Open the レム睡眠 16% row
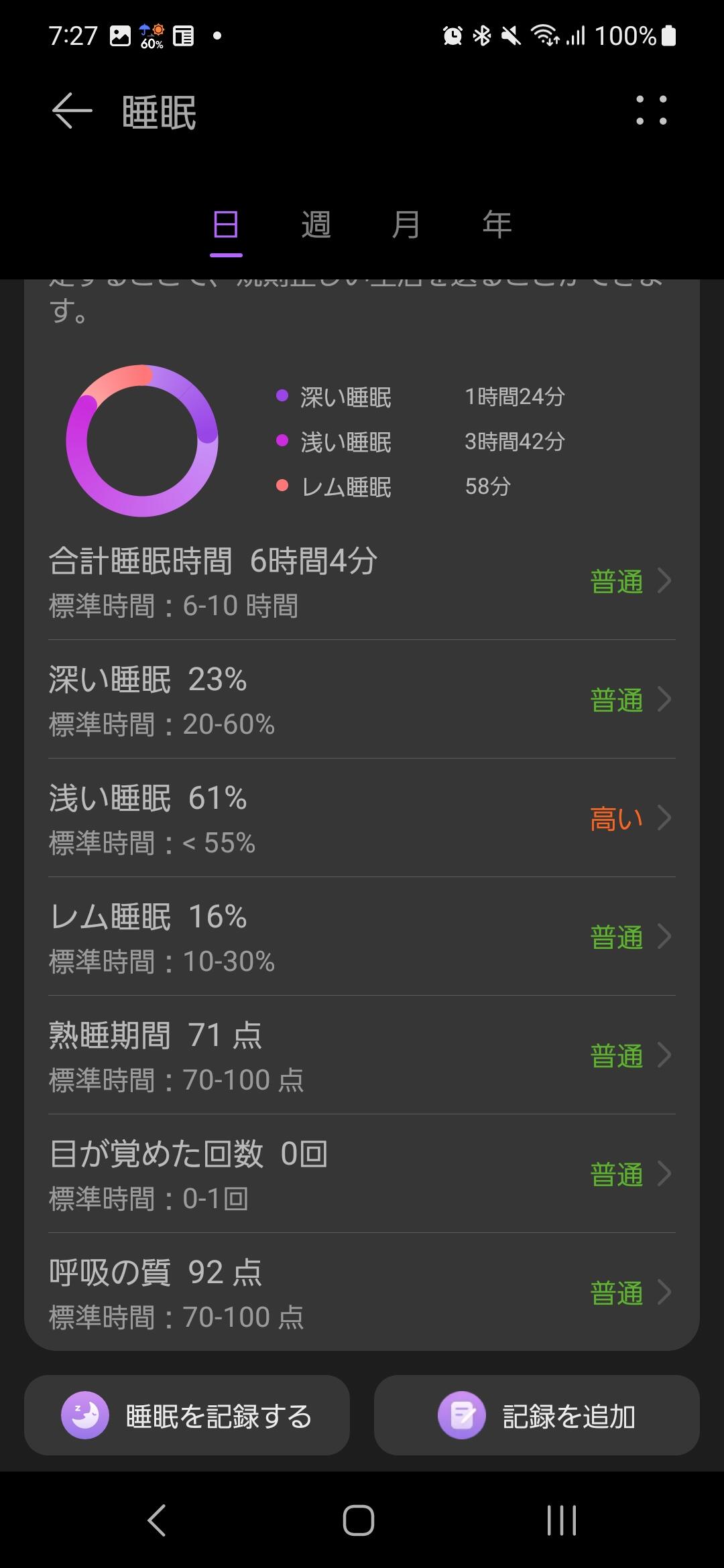The width and height of the screenshot is (724, 1568). (x=362, y=937)
